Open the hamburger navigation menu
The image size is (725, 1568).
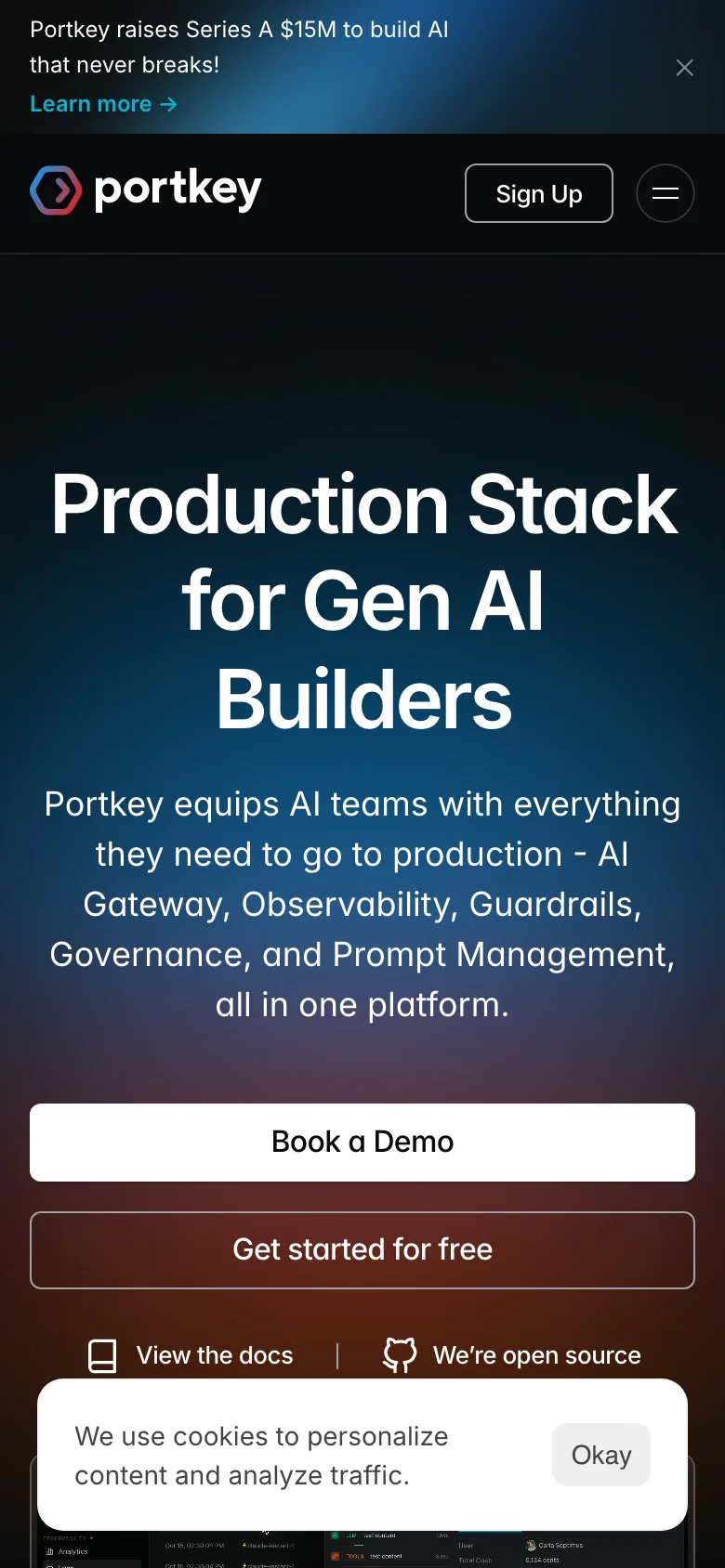[x=665, y=193]
